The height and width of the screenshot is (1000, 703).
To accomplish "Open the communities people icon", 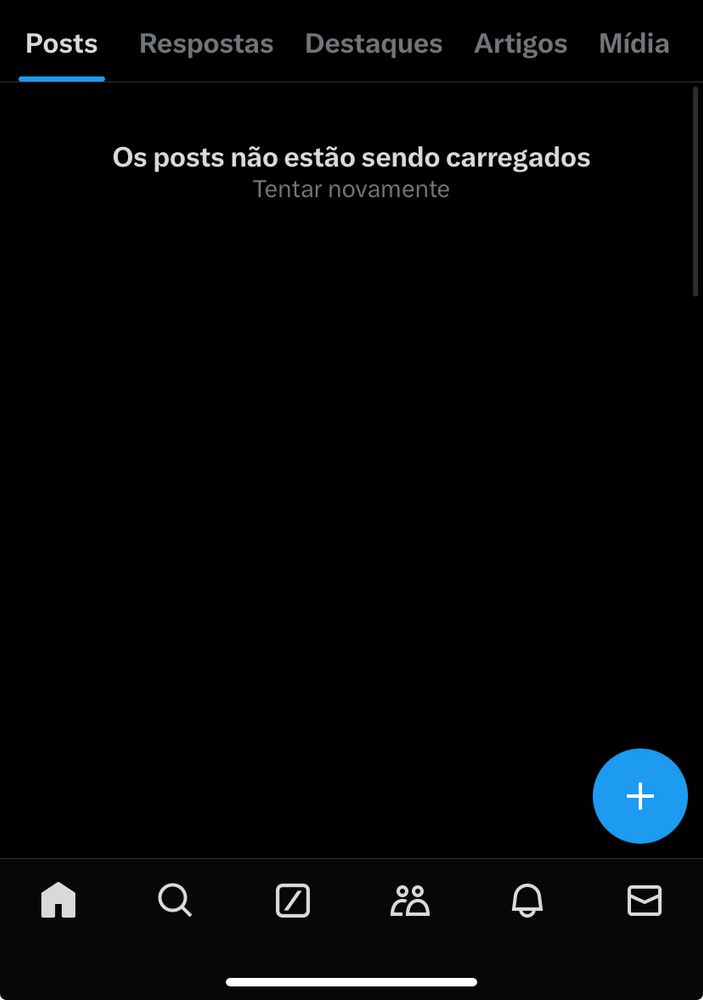I will (x=410, y=901).
